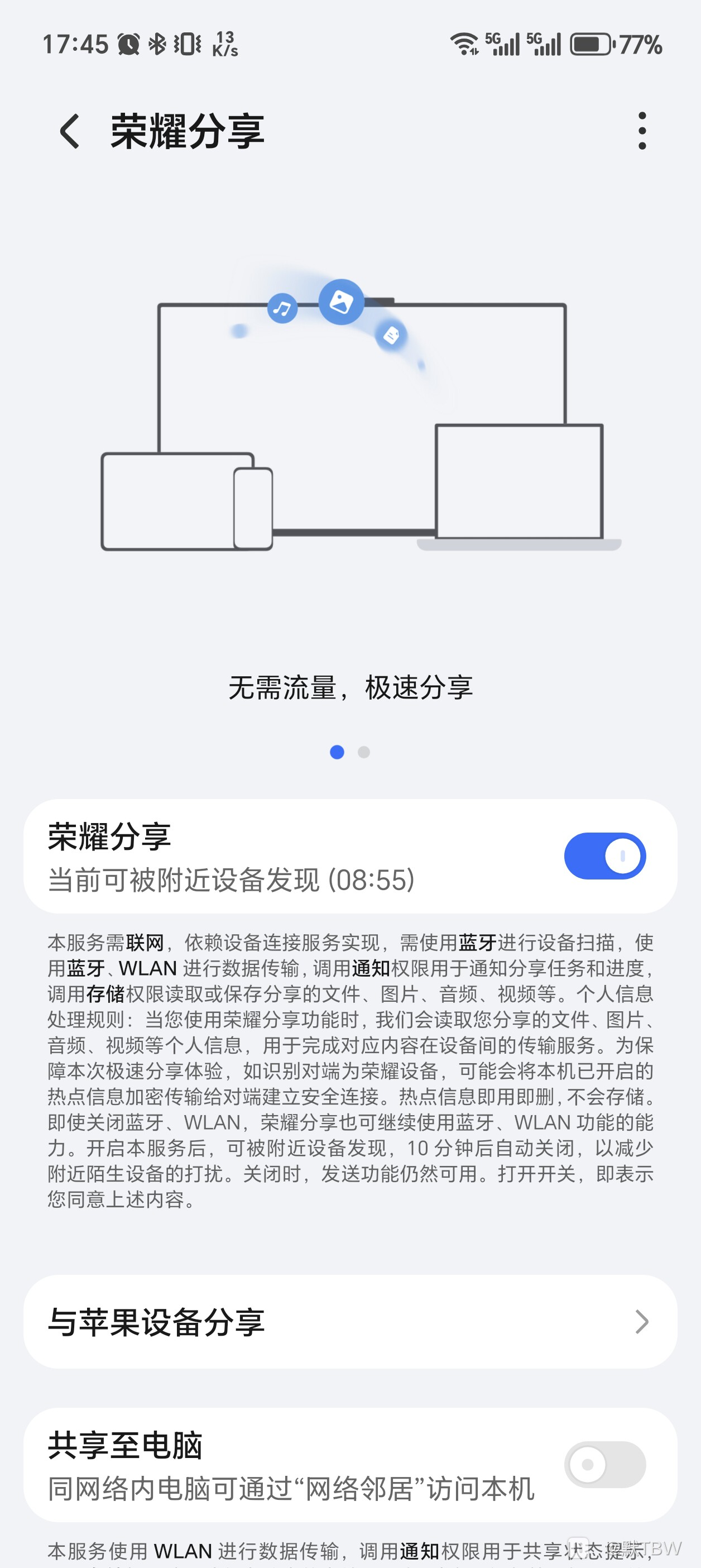Viewport: 701px width, 1568px height.
Task: Open 与苹果设备分享 settings
Action: pos(350,1322)
